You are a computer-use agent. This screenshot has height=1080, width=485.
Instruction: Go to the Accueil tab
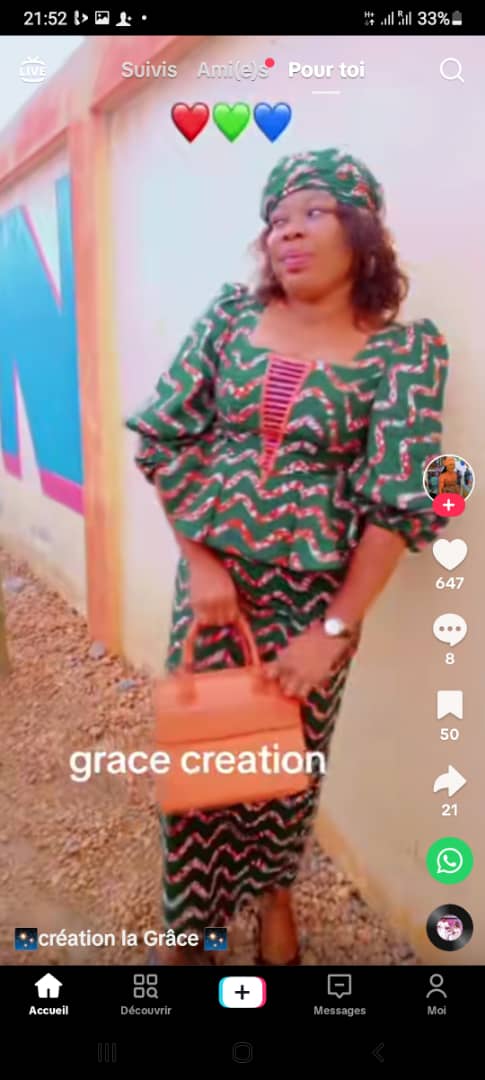point(48,995)
